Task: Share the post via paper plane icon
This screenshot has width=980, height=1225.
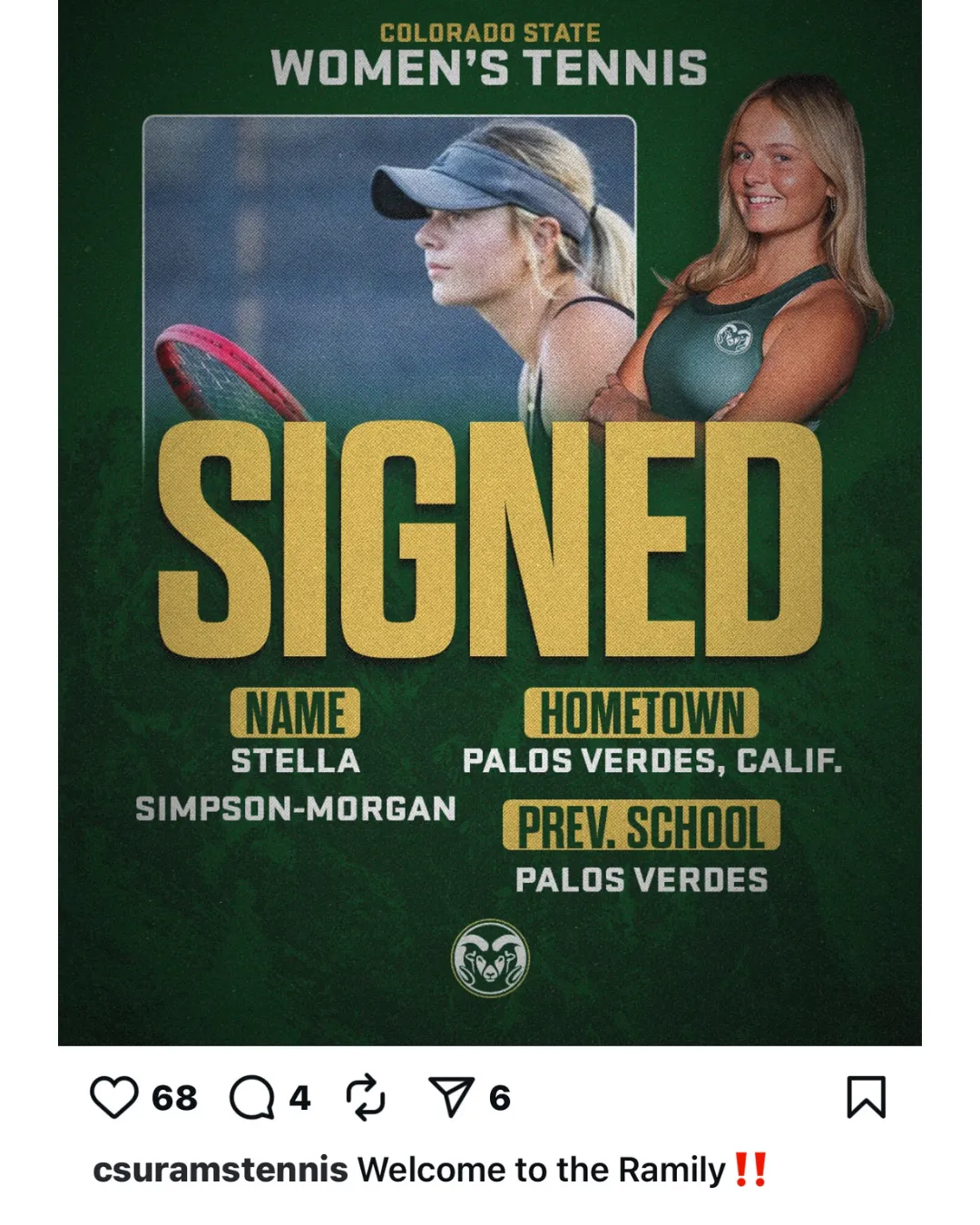Action: point(451,1097)
